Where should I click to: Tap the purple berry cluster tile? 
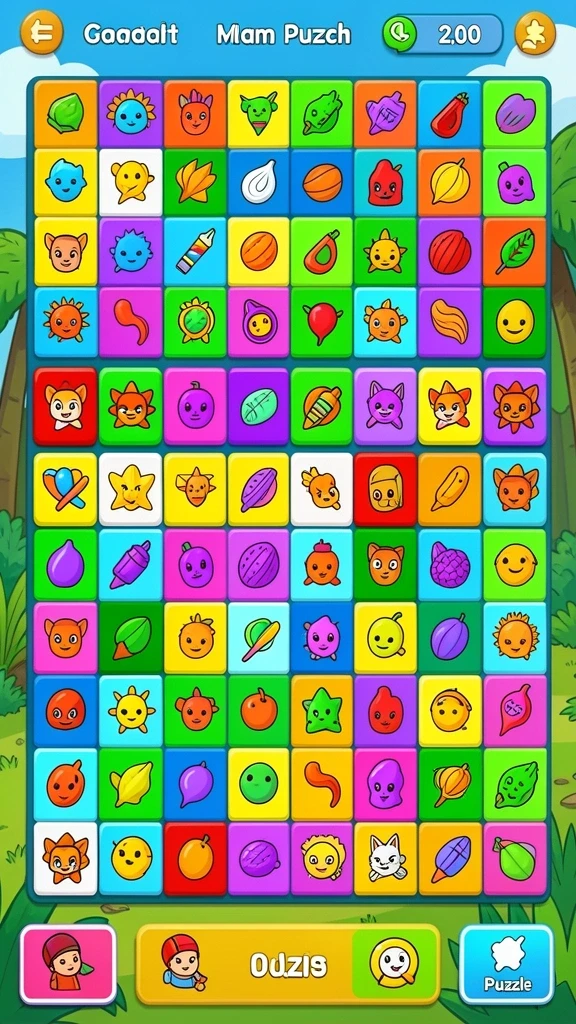click(449, 565)
